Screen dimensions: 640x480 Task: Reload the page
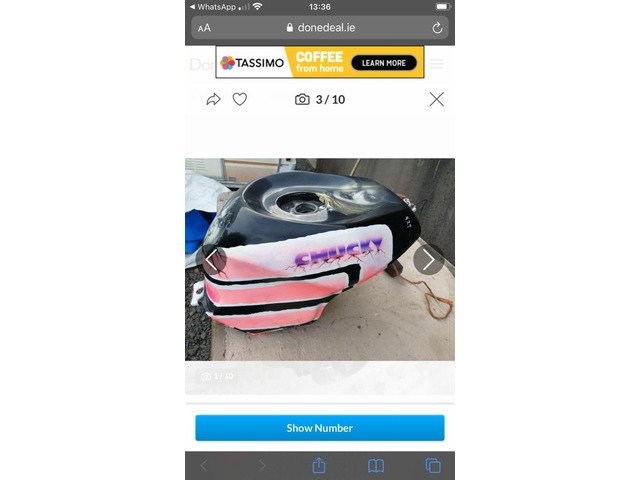(436, 28)
